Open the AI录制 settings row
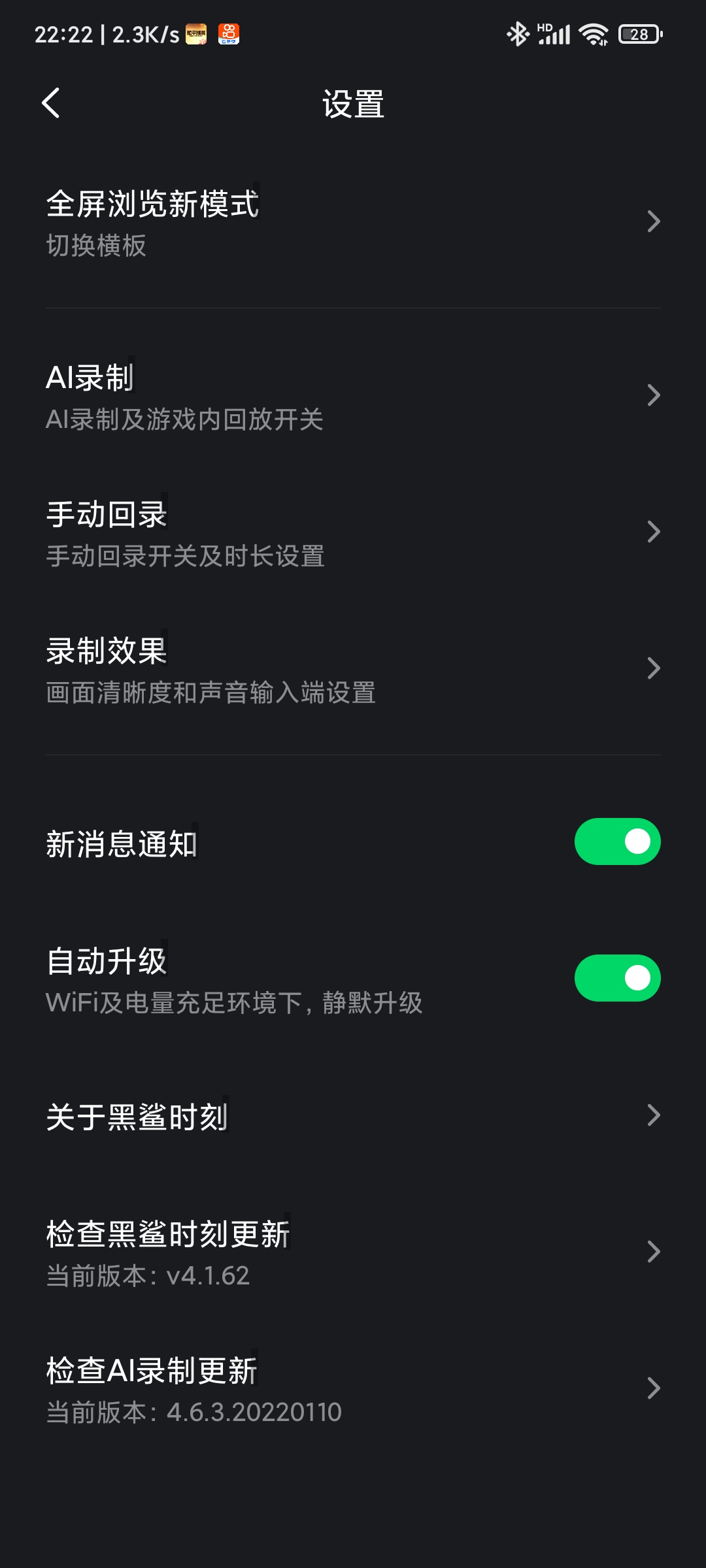 [353, 395]
